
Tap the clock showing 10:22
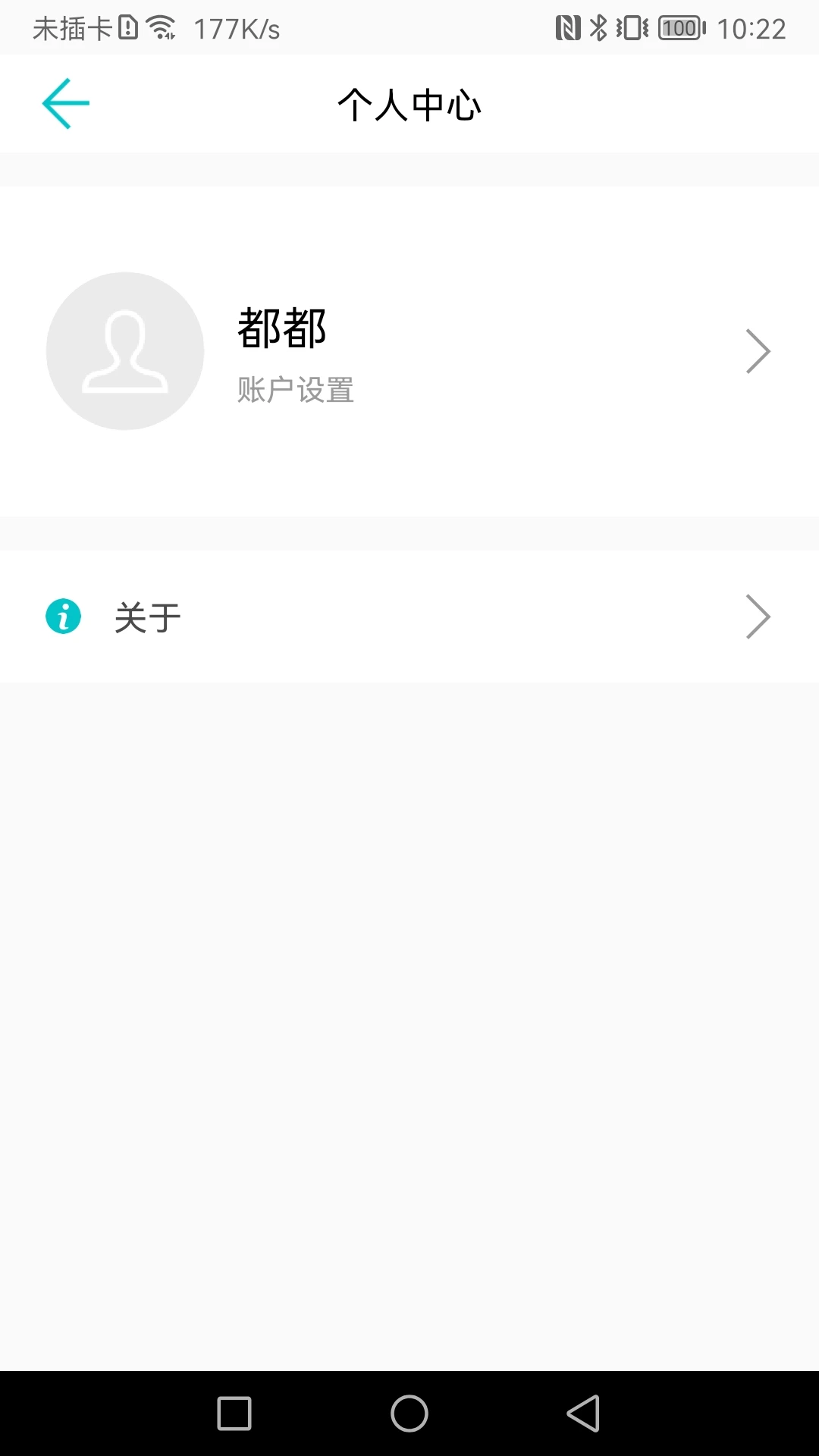(x=753, y=27)
